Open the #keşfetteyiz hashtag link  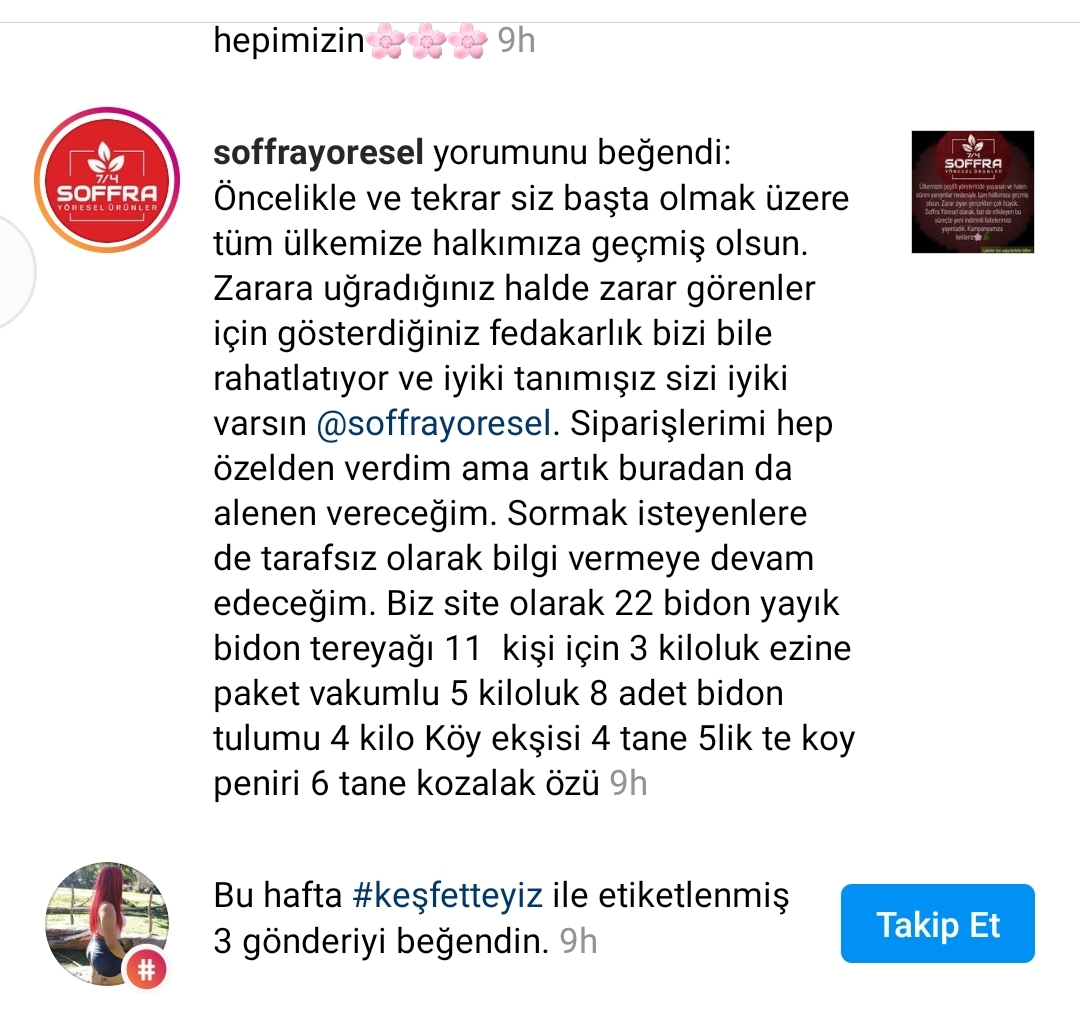(448, 896)
